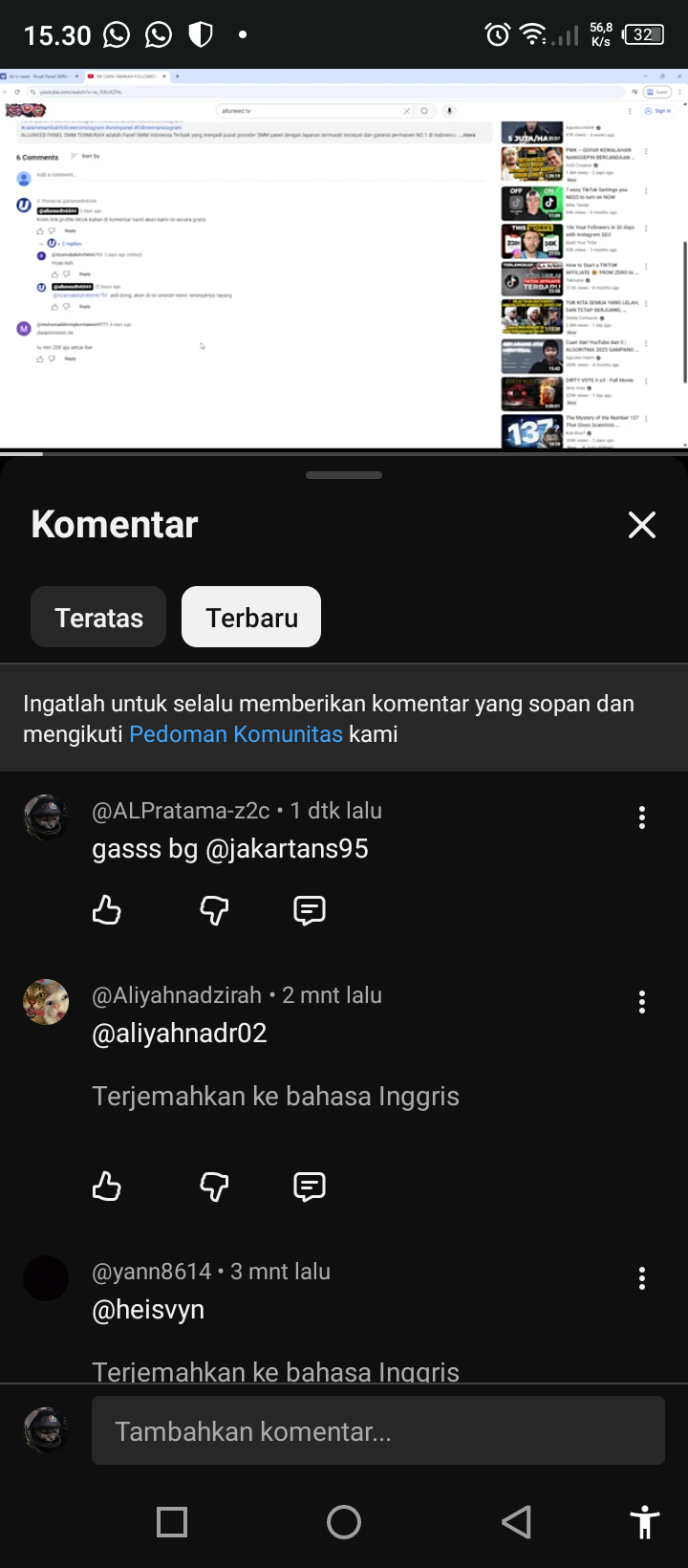Open the Pedoman Komunitas link
Screen dimensions: 688x1568
pos(236,734)
